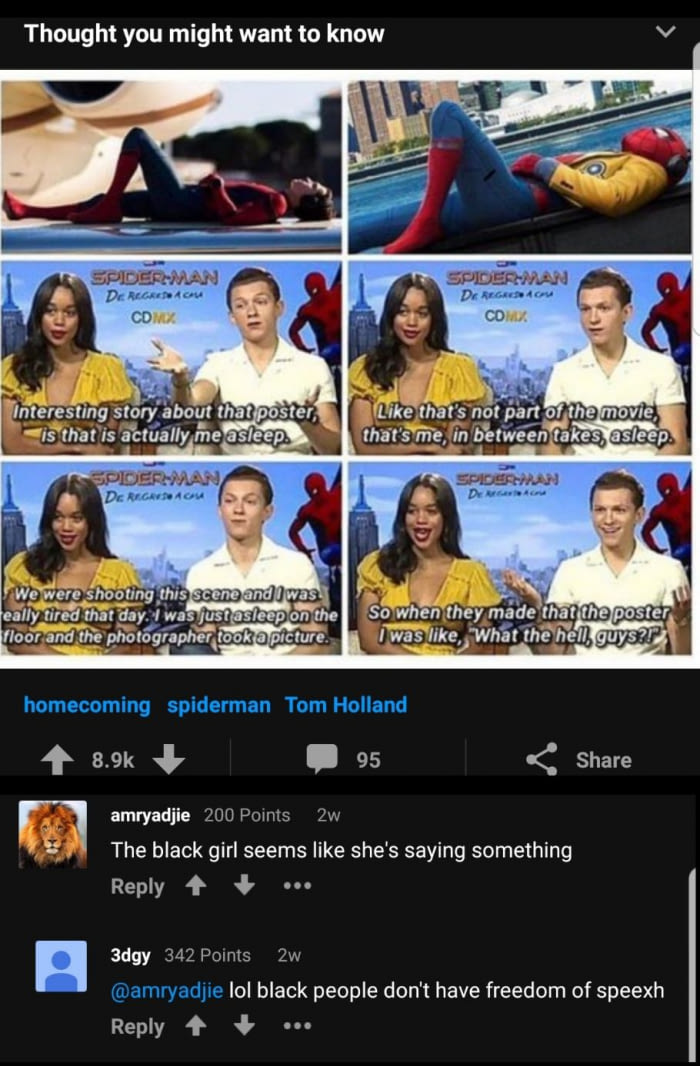Downvote the post
Image resolution: width=700 pixels, height=1066 pixels.
(x=169, y=760)
